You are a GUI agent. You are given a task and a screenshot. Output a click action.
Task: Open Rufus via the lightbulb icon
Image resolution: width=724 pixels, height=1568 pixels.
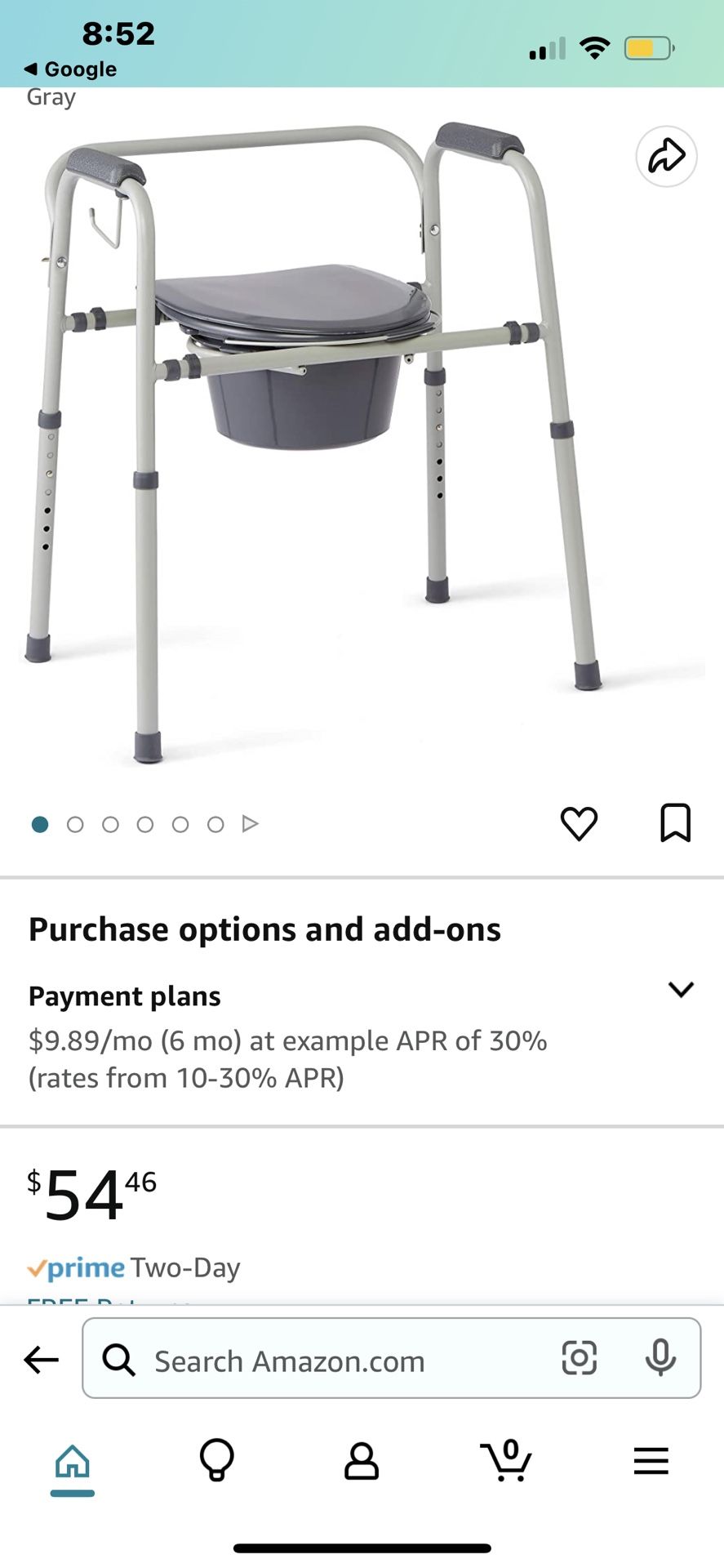coord(215,1463)
